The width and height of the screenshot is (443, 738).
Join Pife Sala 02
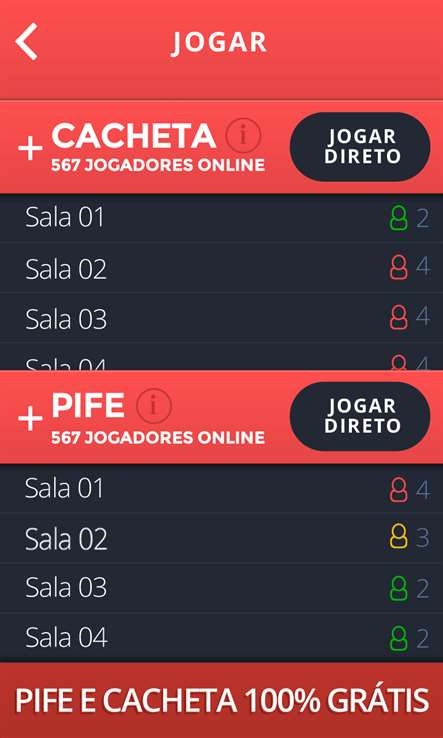click(221, 538)
